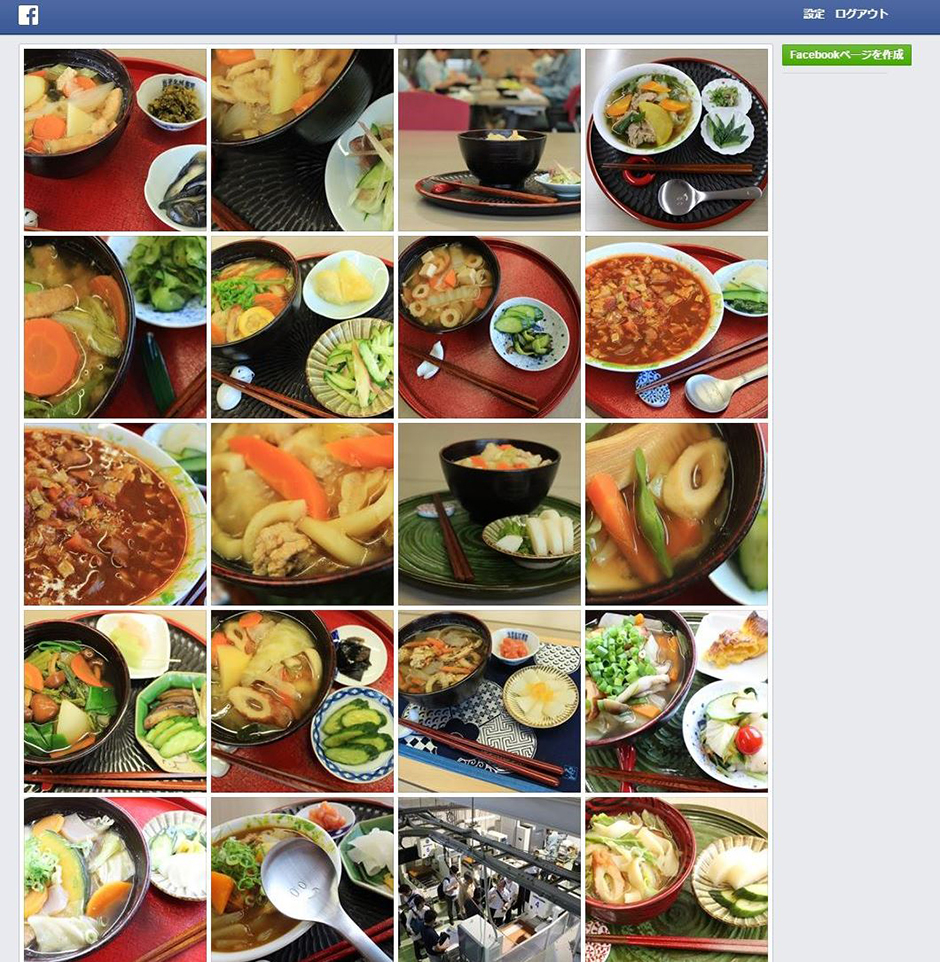
Task: Open photo of soup in red lacquer bowl
Action: point(676,879)
